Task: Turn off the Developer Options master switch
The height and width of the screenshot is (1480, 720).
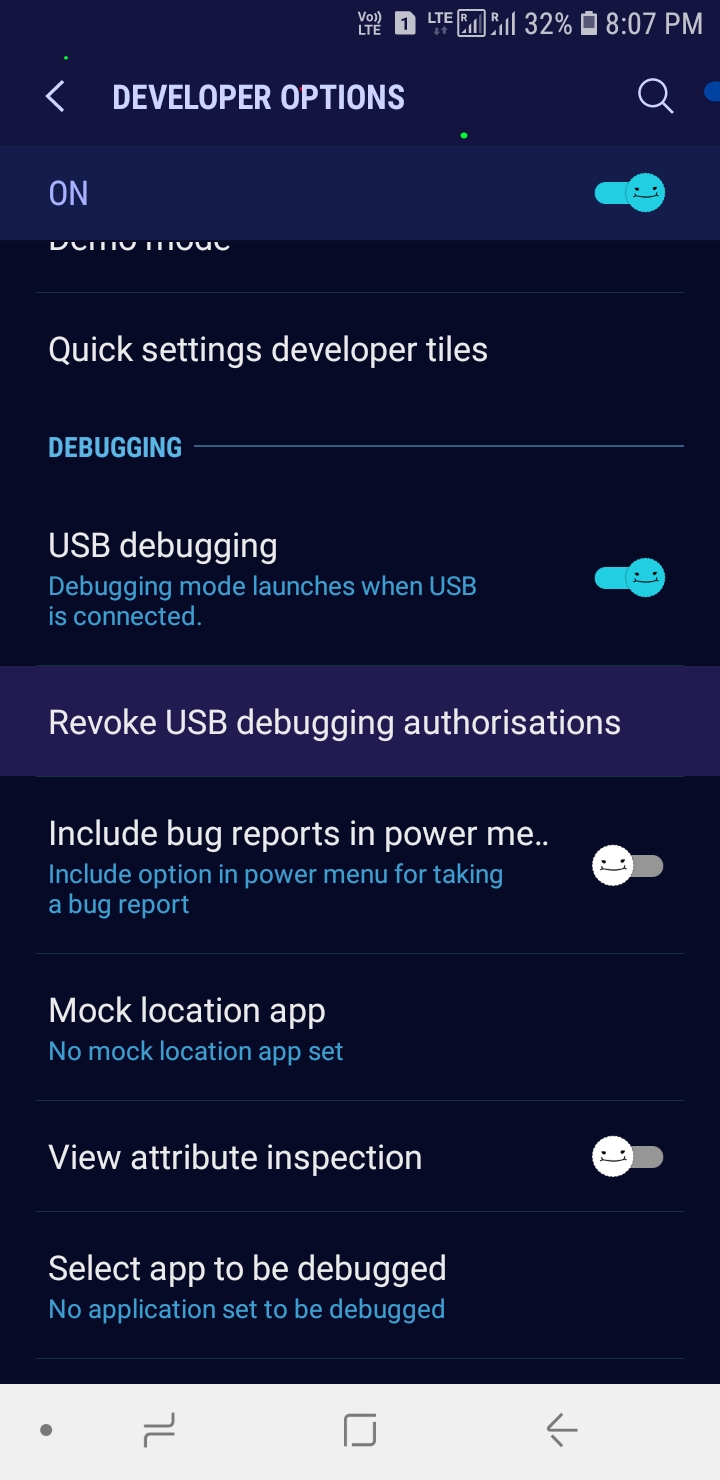Action: 630,192
